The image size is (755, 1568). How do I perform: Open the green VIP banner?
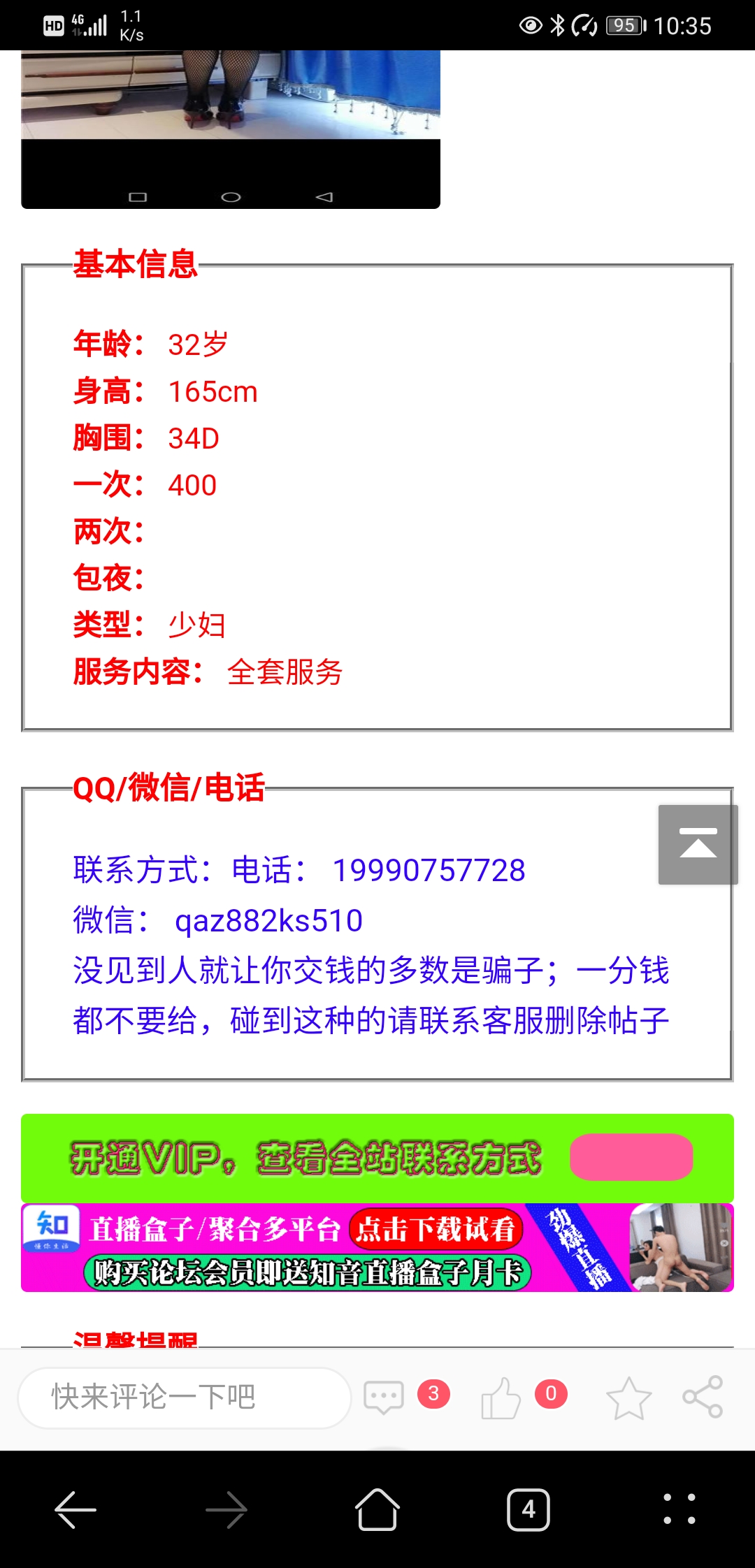377,1158
